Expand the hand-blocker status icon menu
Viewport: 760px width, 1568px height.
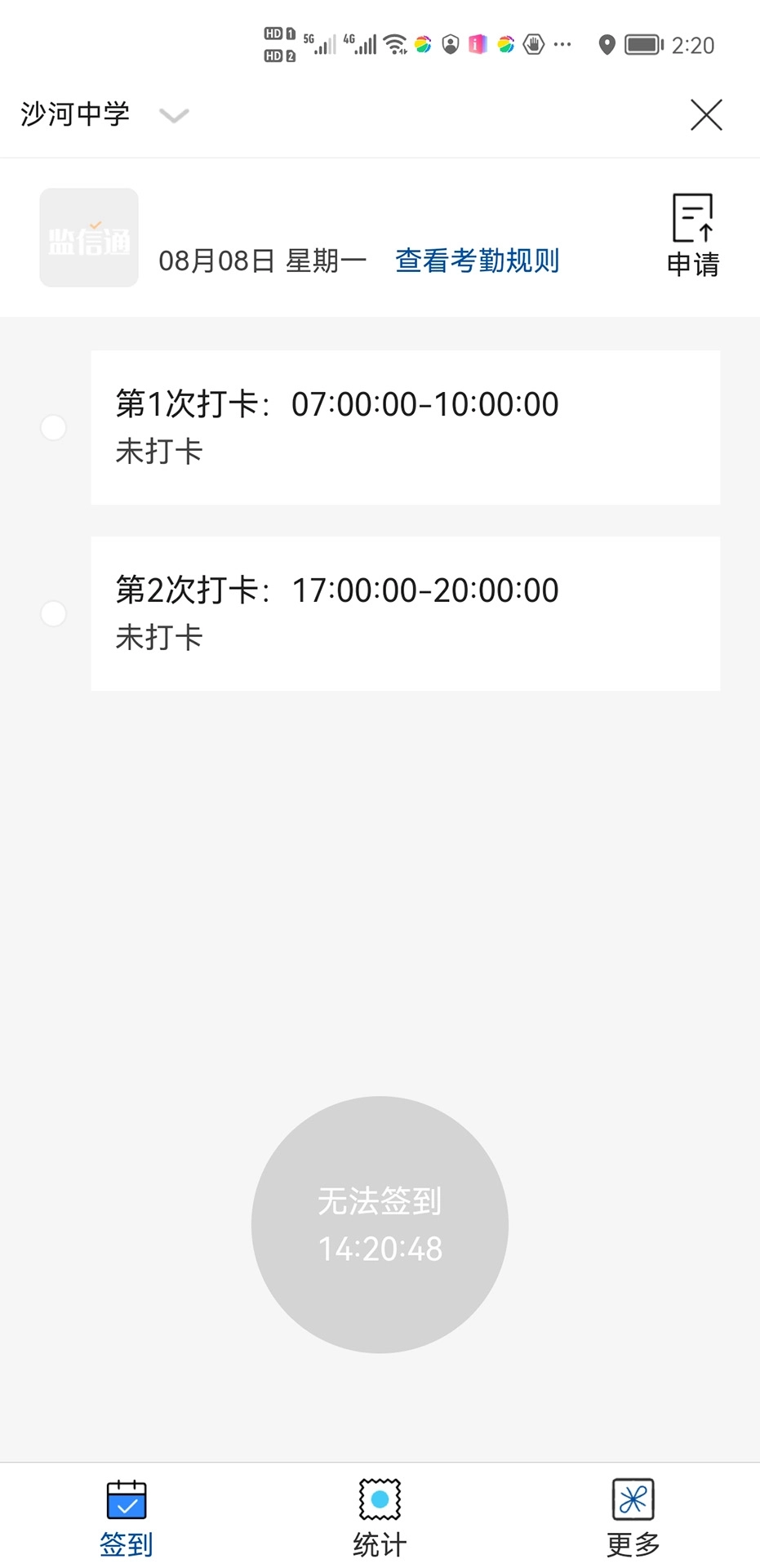[x=533, y=45]
